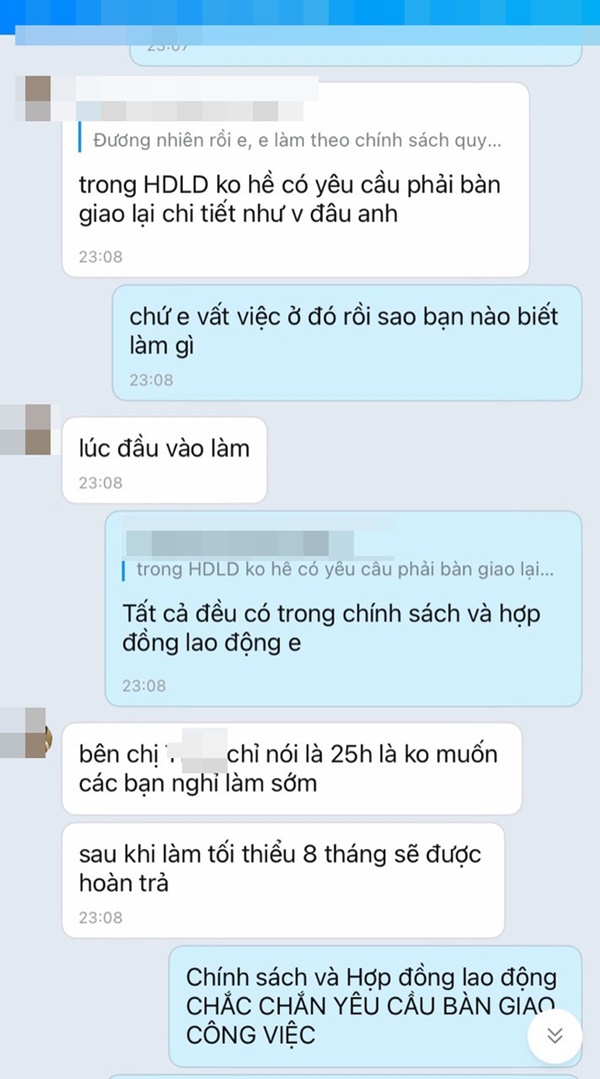Open quoted reply "trong HDLD ko hề có yêu cầu"
The width and height of the screenshot is (600, 1079).
[343, 570]
